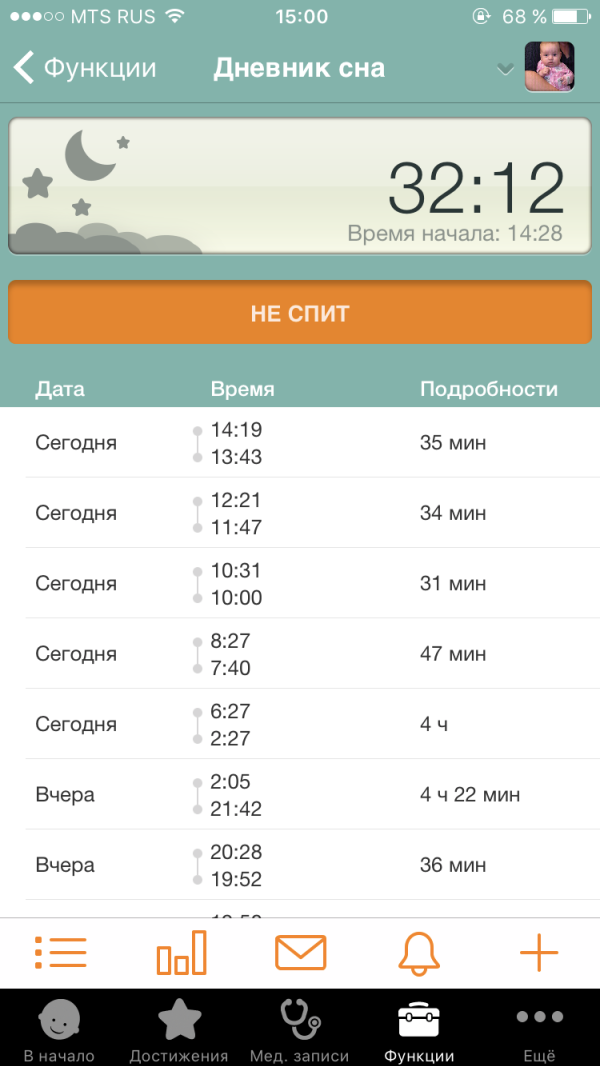600x1066 pixels.
Task: Go back to Функции
Action: click(85, 68)
